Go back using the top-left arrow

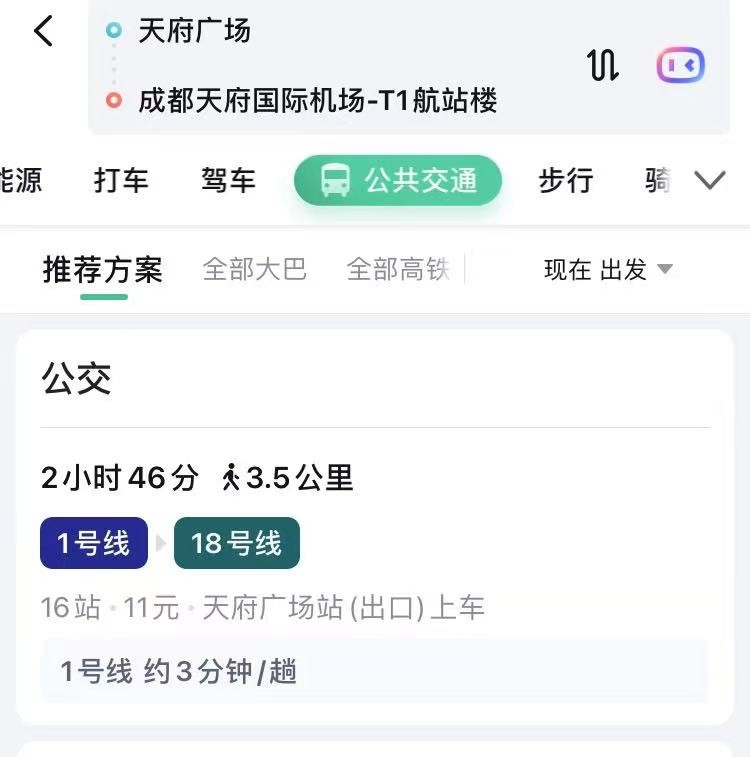43,32
